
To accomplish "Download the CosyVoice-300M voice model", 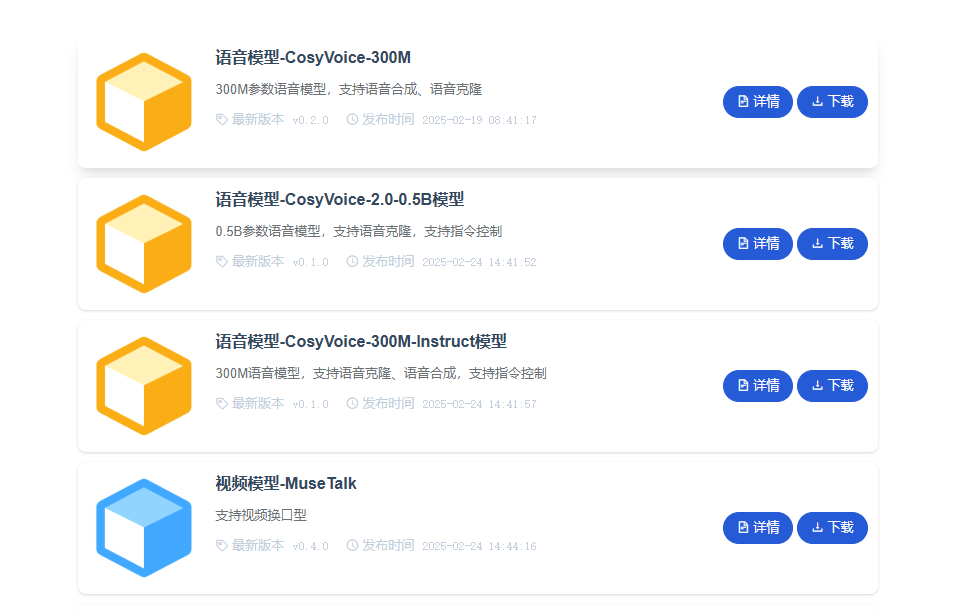I will 832,102.
